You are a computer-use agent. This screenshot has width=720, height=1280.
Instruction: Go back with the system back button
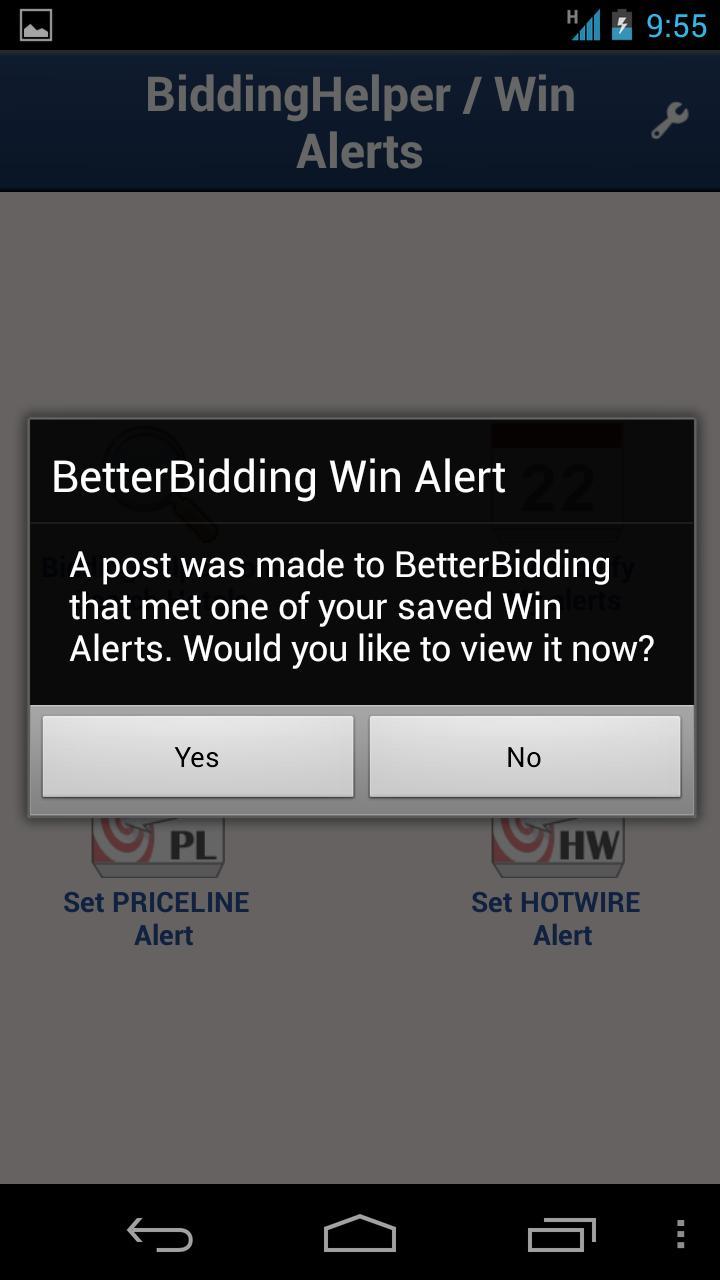(160, 1235)
